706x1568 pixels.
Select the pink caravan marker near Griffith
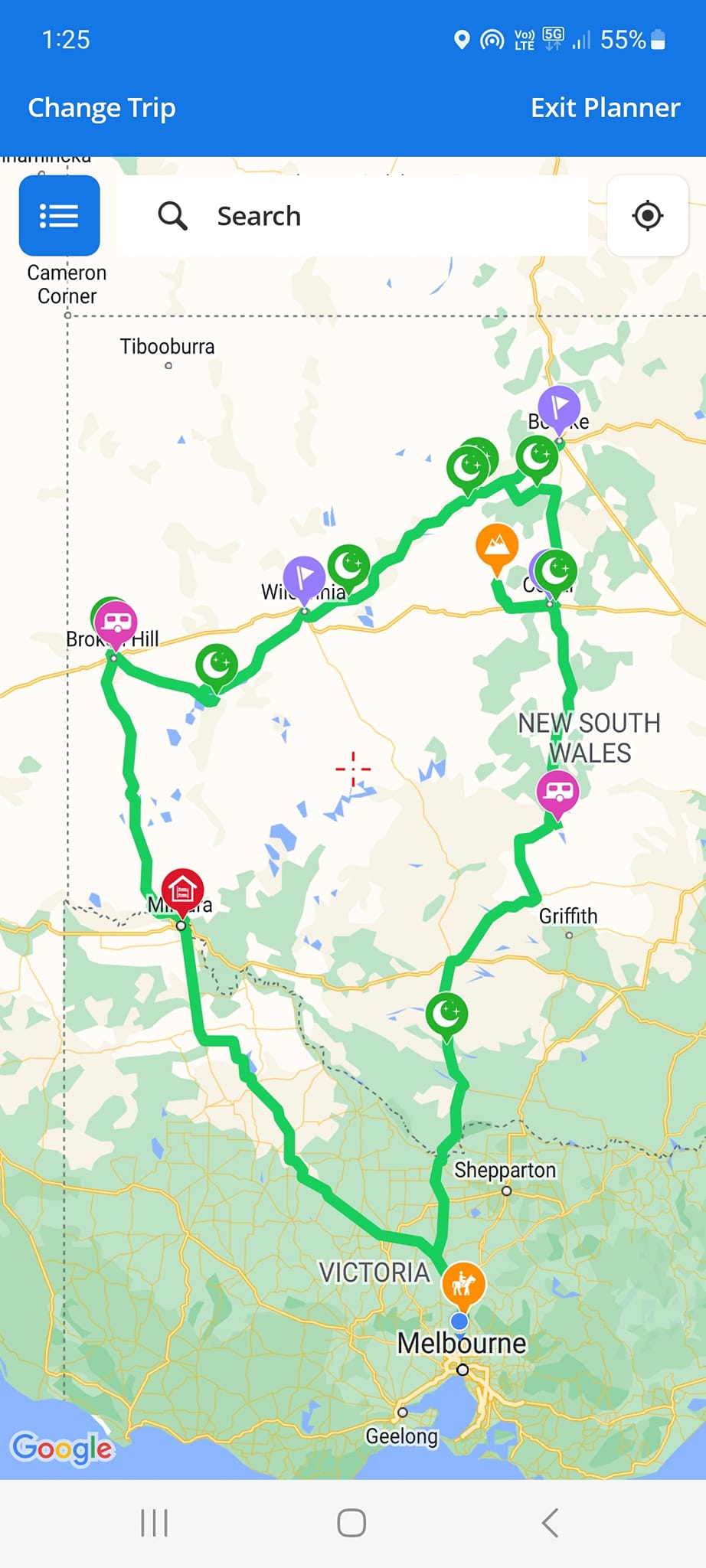point(557,792)
